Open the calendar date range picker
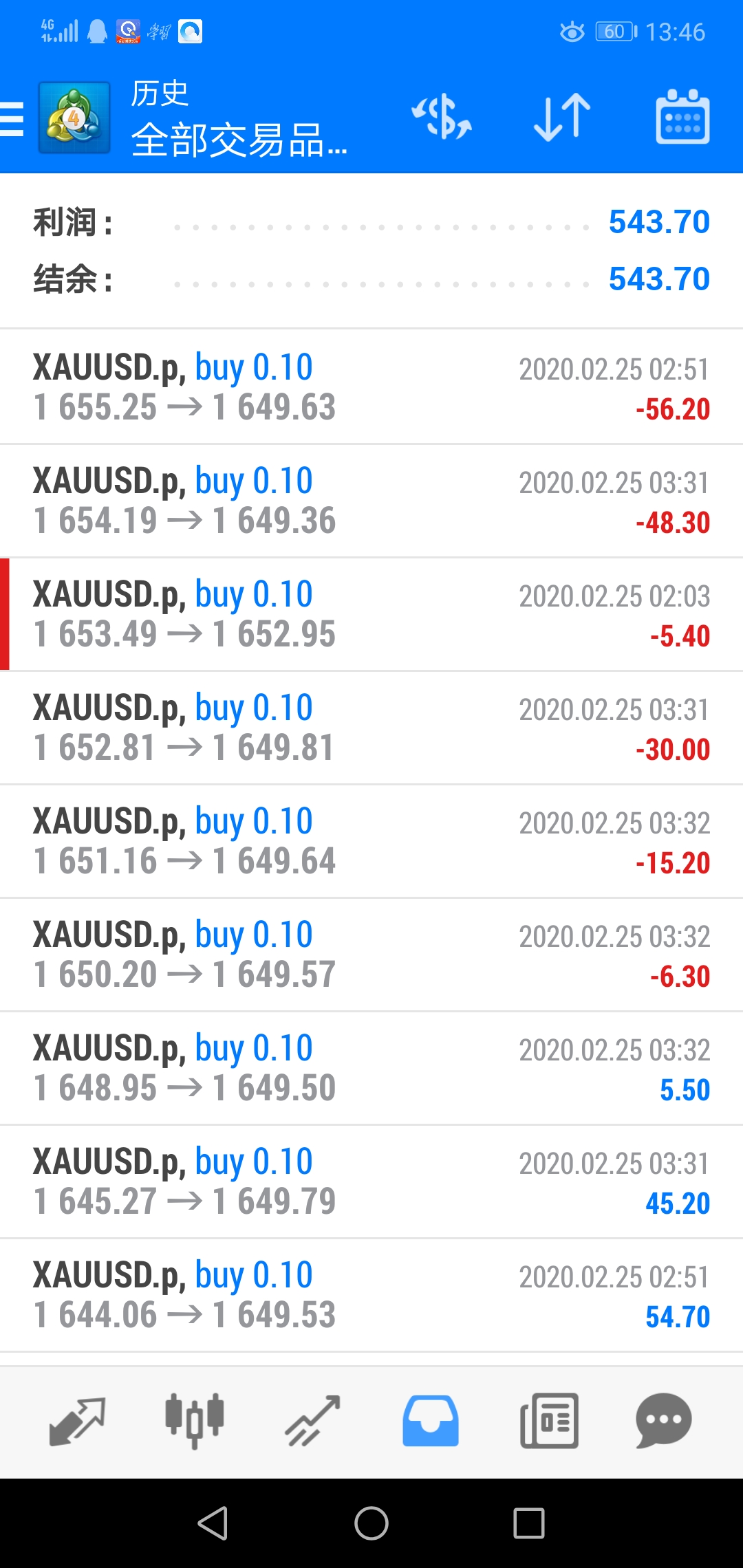This screenshot has height=1568, width=743. pyautogui.click(x=682, y=117)
